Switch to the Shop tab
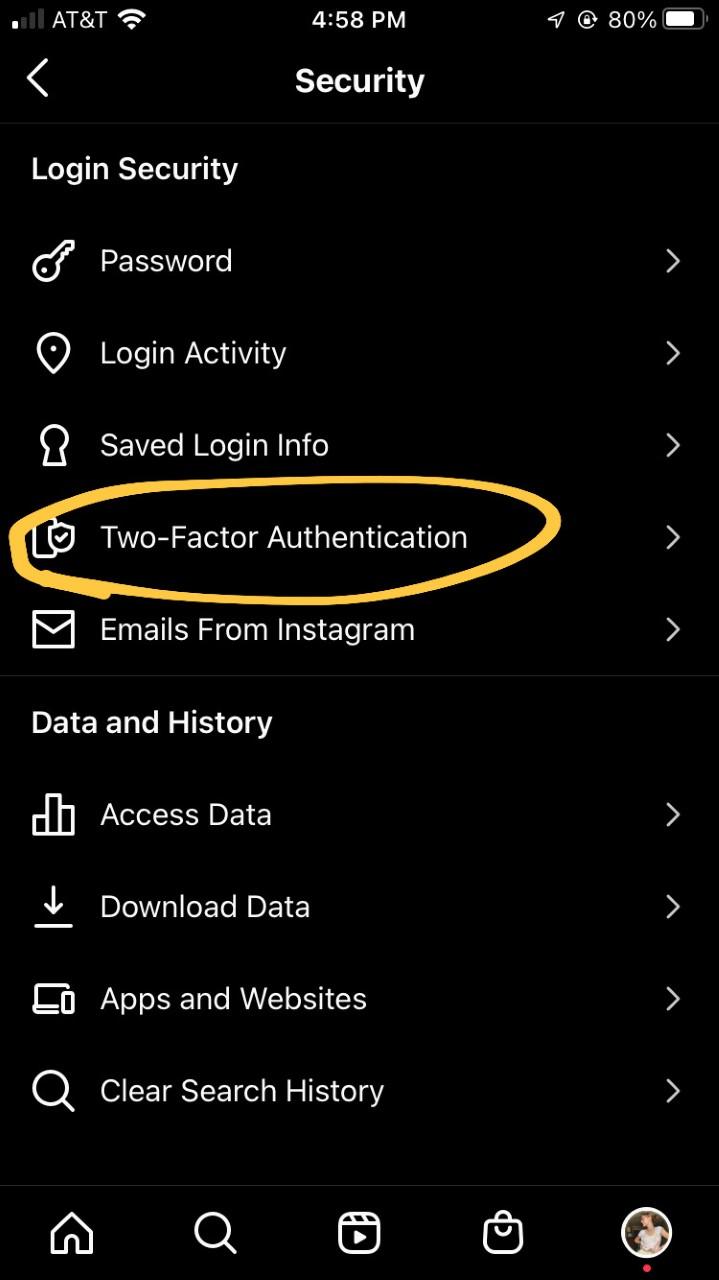 click(x=503, y=1234)
